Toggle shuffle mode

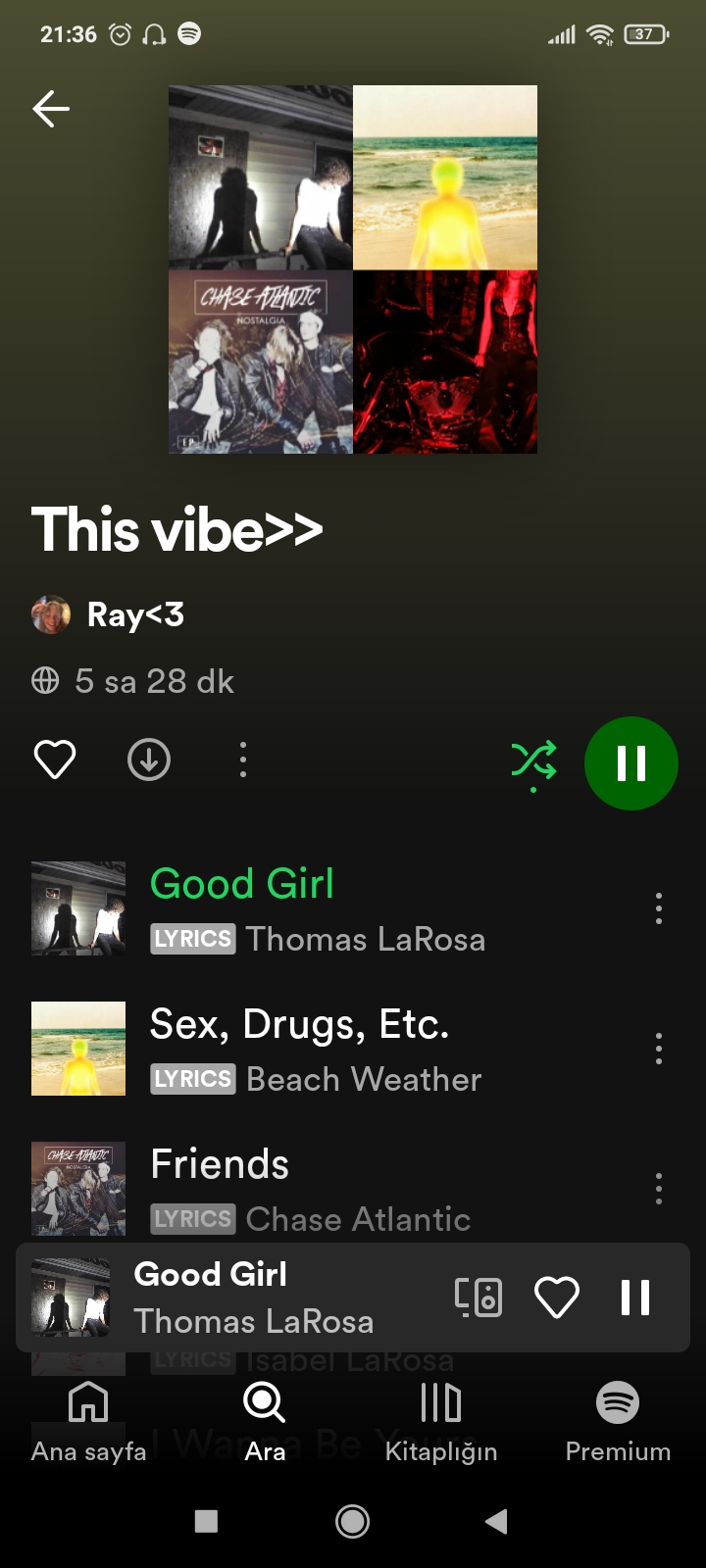pos(533,763)
